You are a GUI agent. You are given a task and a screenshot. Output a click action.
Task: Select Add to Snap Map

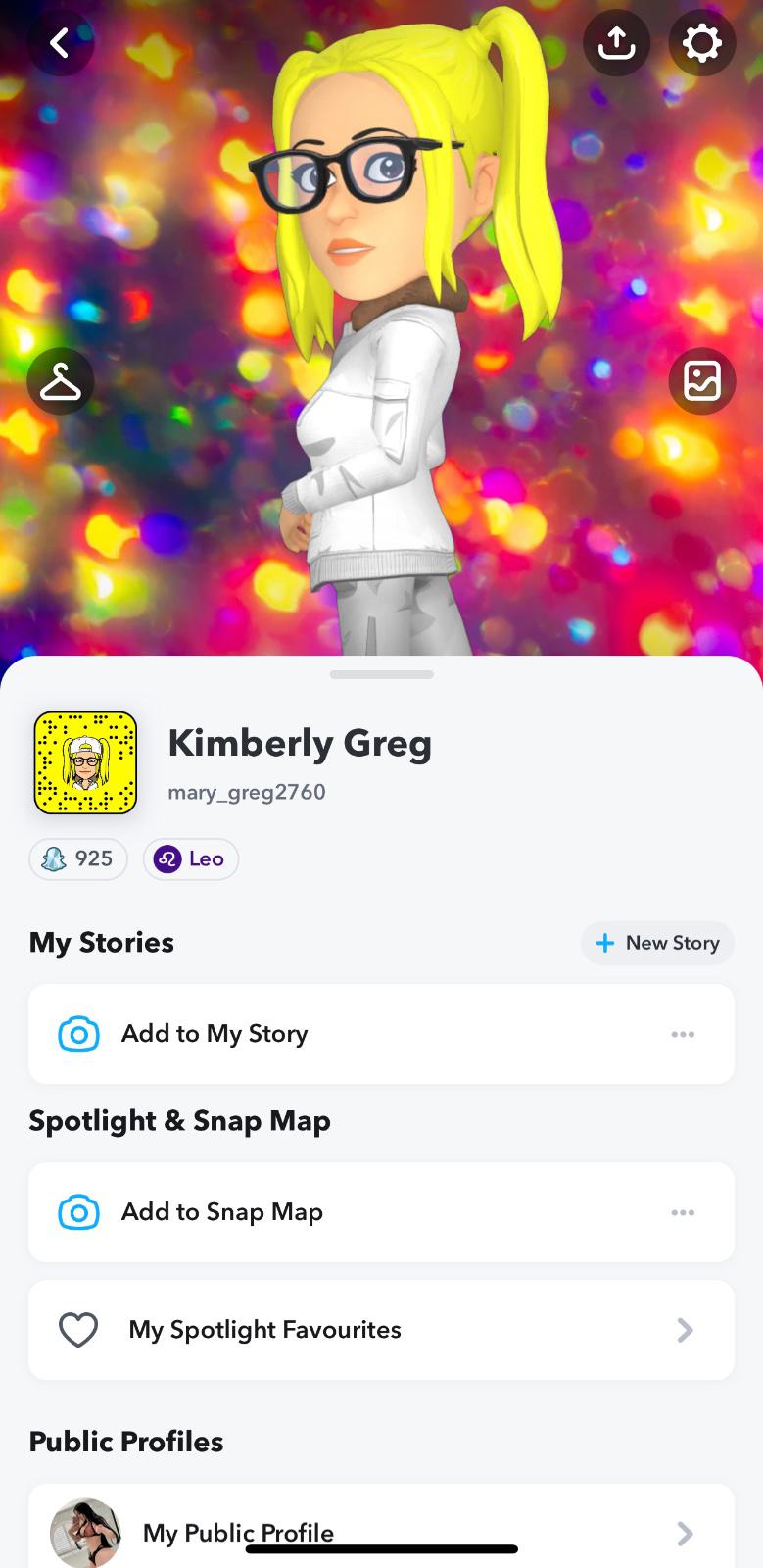(x=381, y=1212)
